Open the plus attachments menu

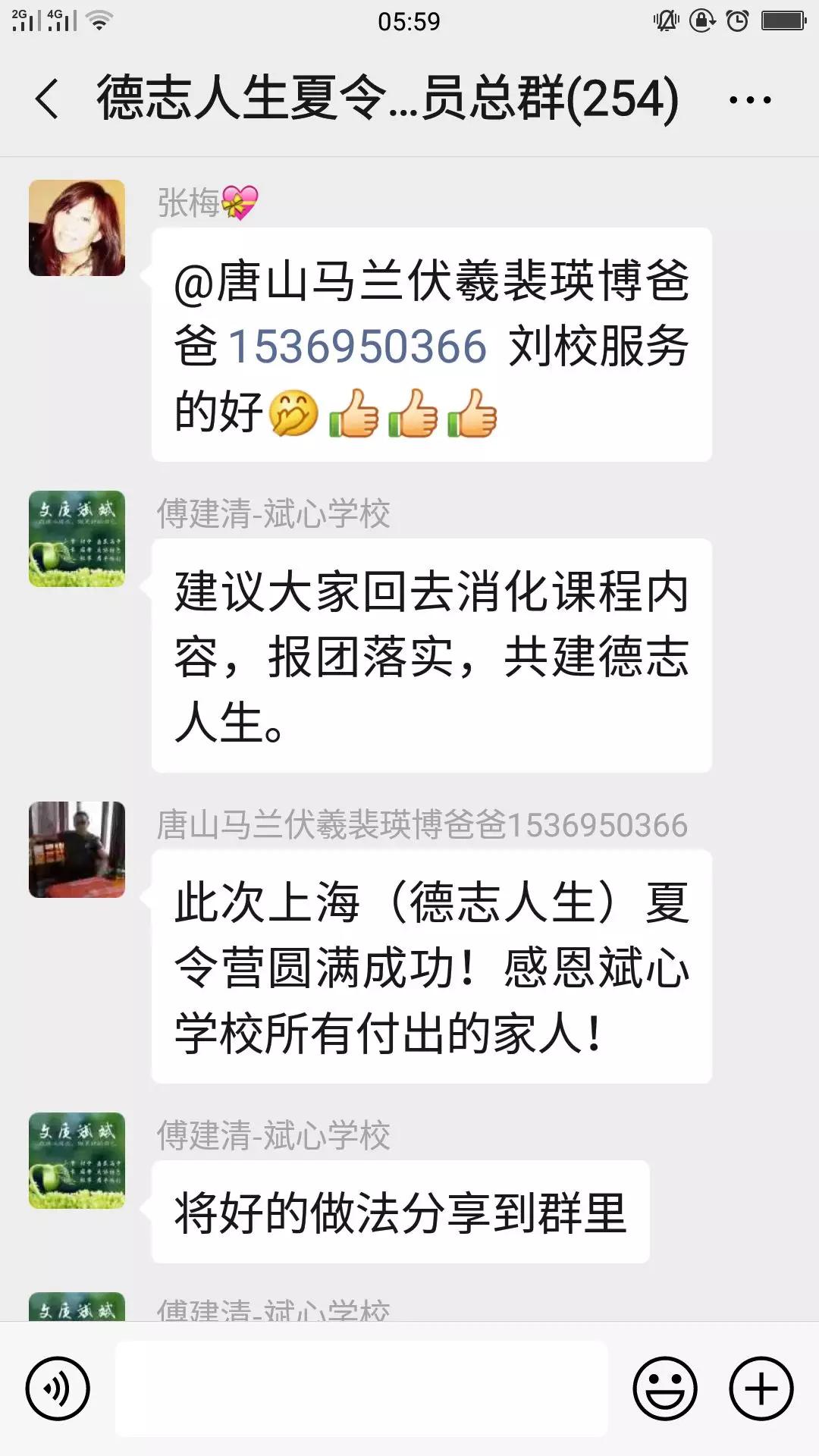point(761,1389)
